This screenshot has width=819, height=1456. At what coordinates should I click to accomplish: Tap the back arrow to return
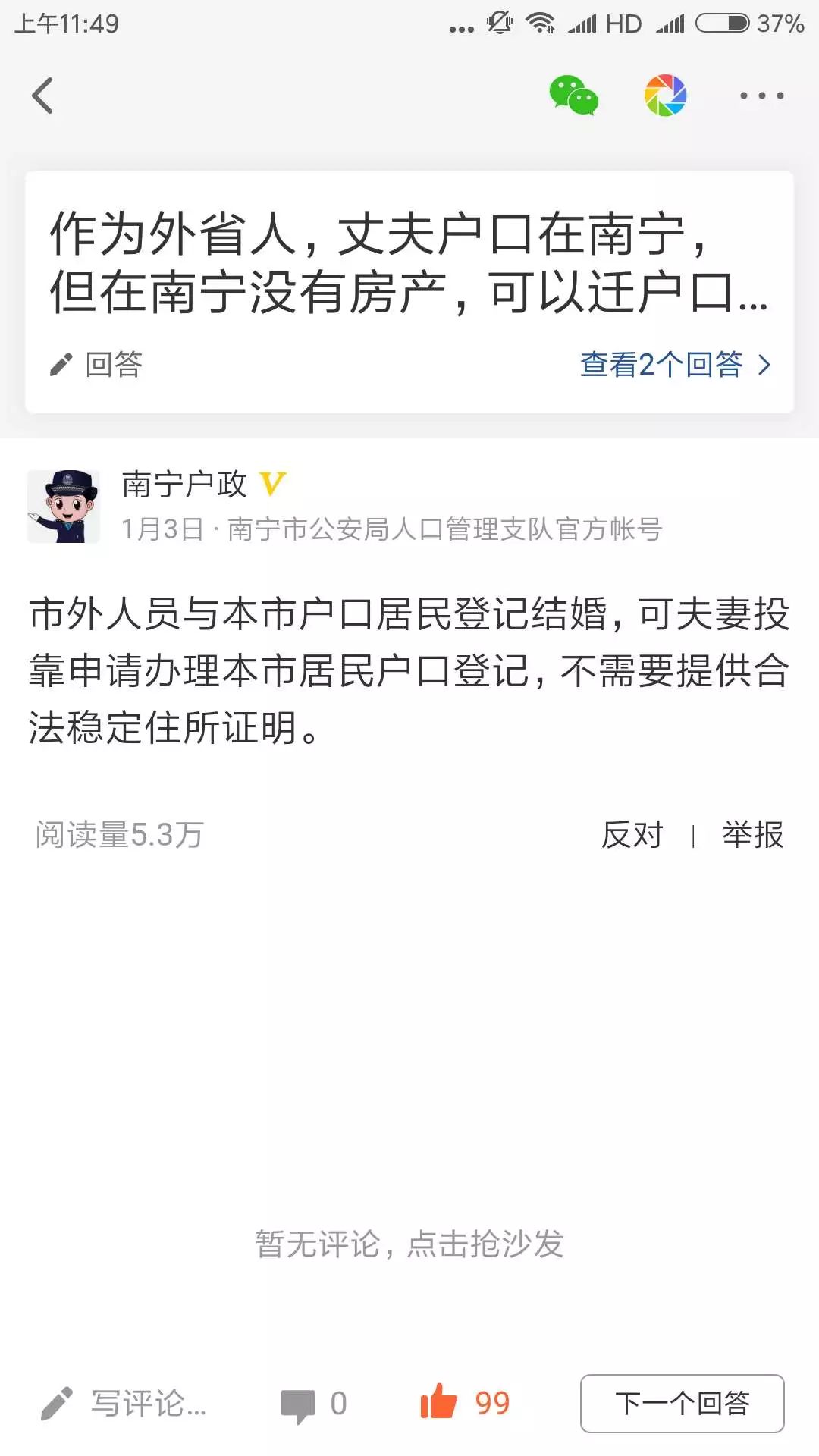pos(43,96)
